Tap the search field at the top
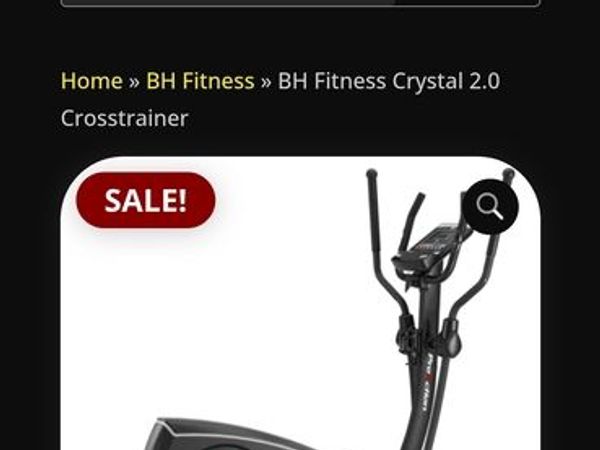This screenshot has height=450, width=600. tap(228, 3)
